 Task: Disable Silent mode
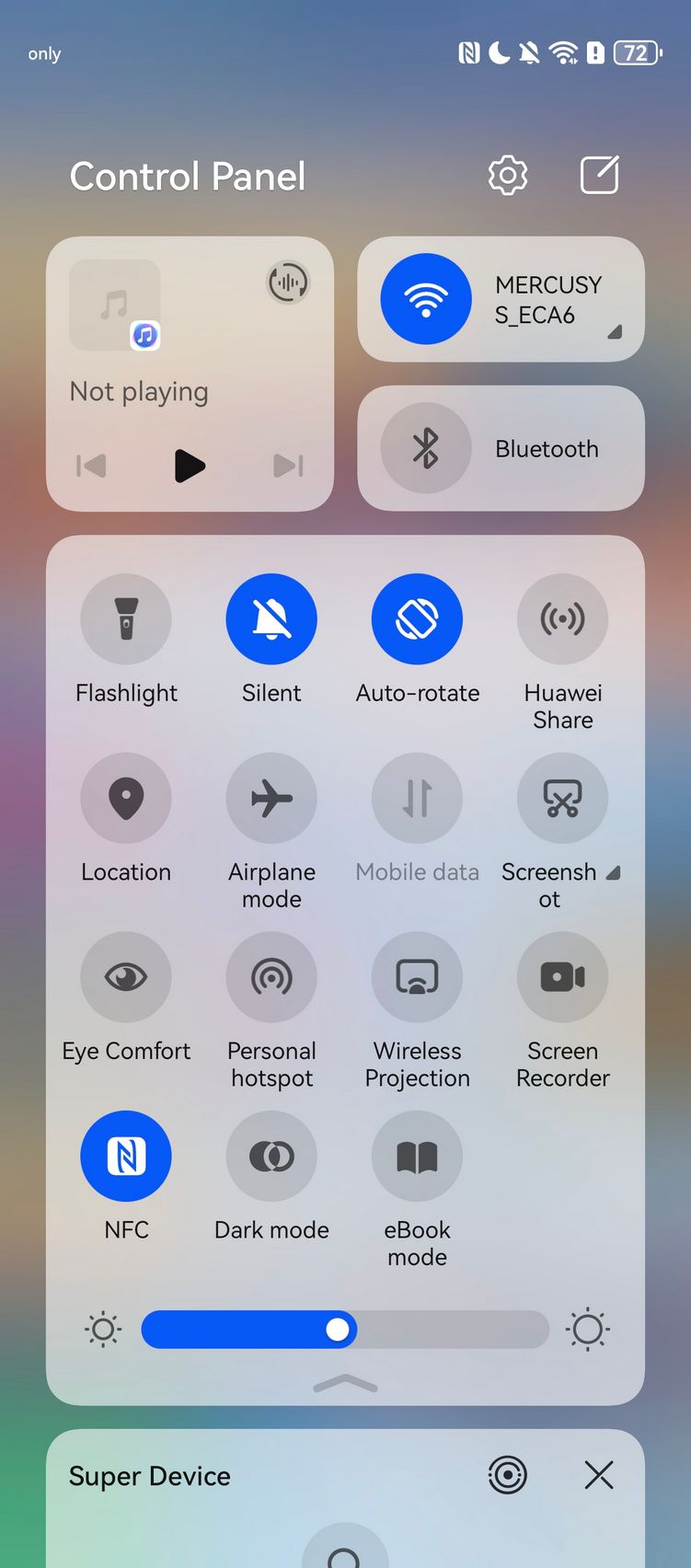(x=271, y=619)
